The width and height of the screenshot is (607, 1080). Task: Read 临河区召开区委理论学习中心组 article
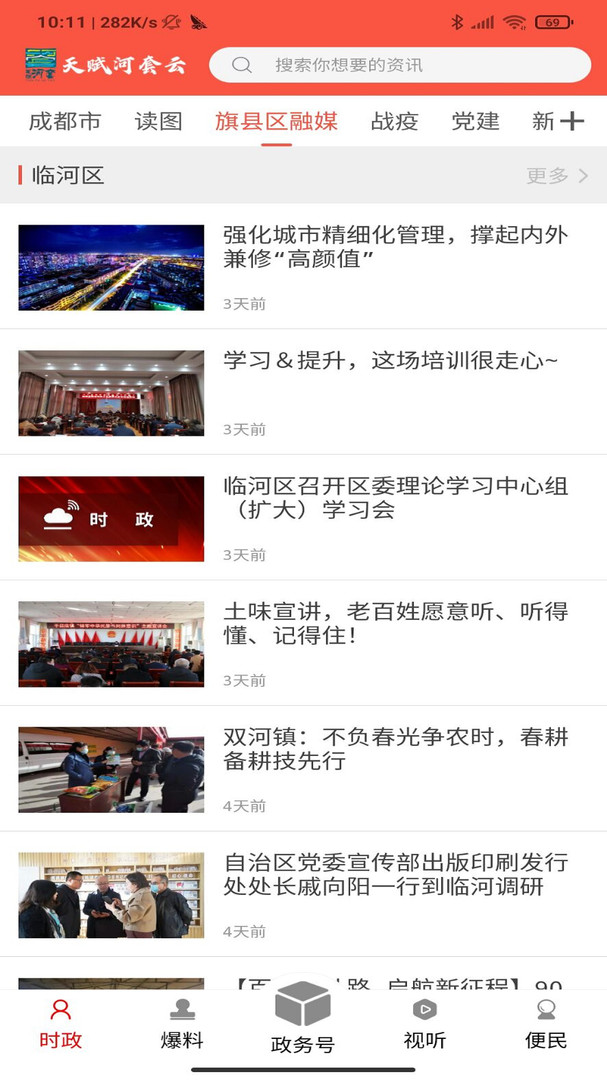[395, 498]
